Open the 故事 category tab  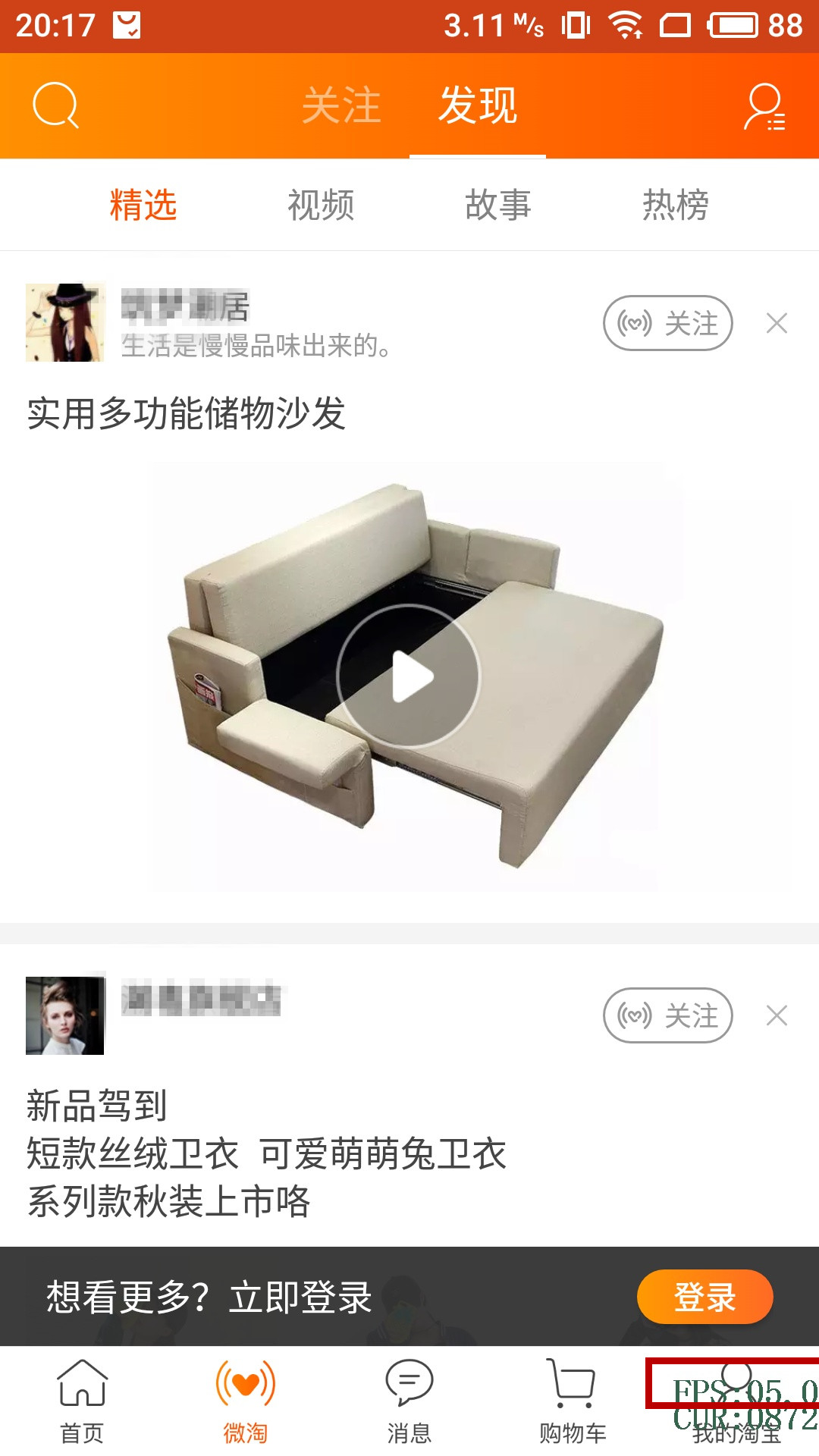(499, 205)
